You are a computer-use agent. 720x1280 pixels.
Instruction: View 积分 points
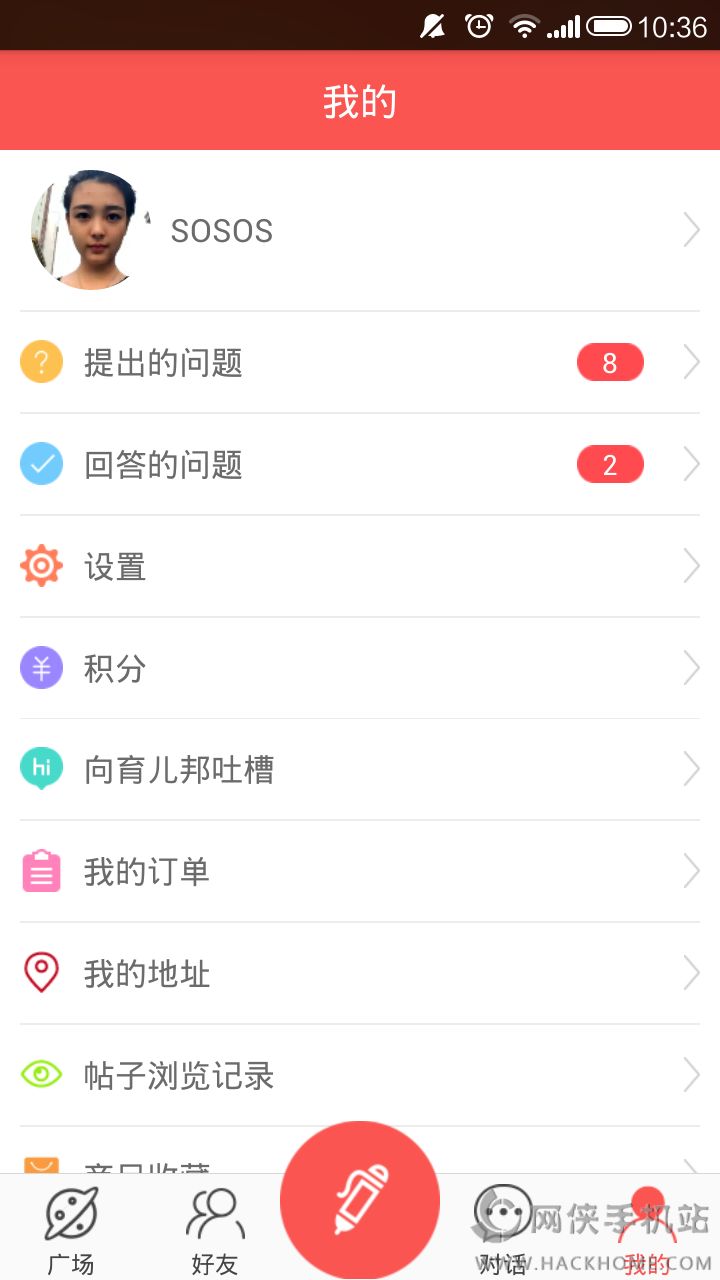point(360,669)
